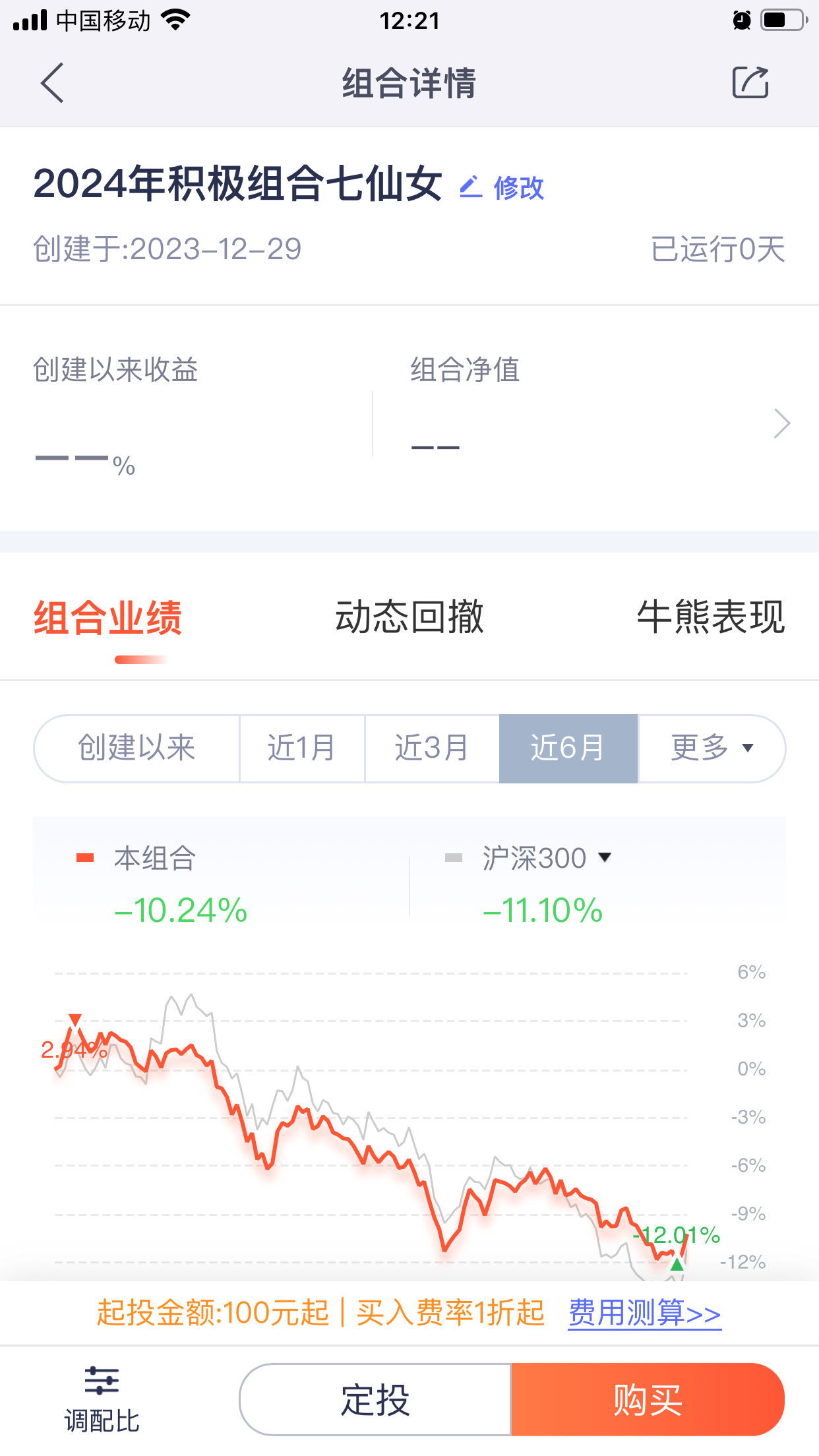Share this portfolio via the share icon

point(750,83)
